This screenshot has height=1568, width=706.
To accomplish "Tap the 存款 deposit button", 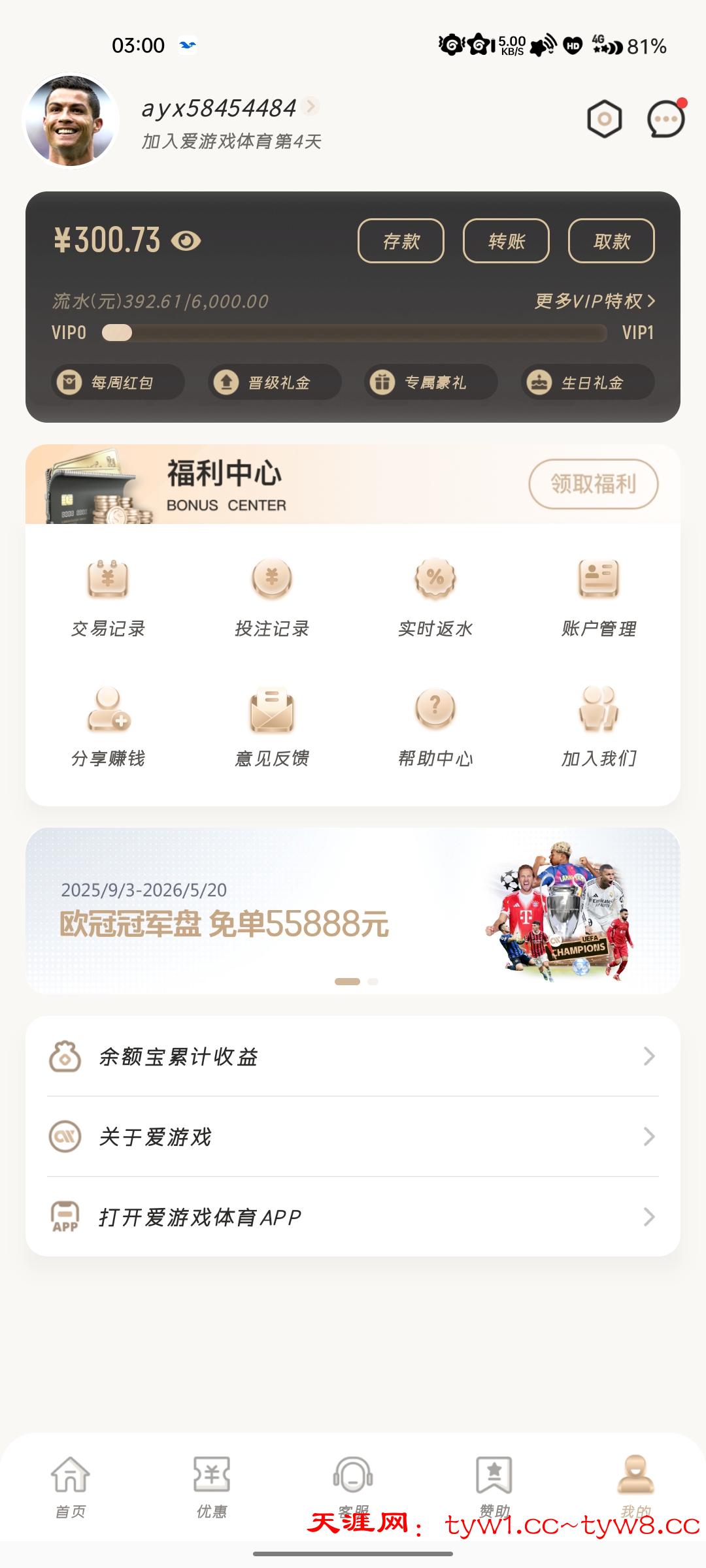I will [401, 241].
